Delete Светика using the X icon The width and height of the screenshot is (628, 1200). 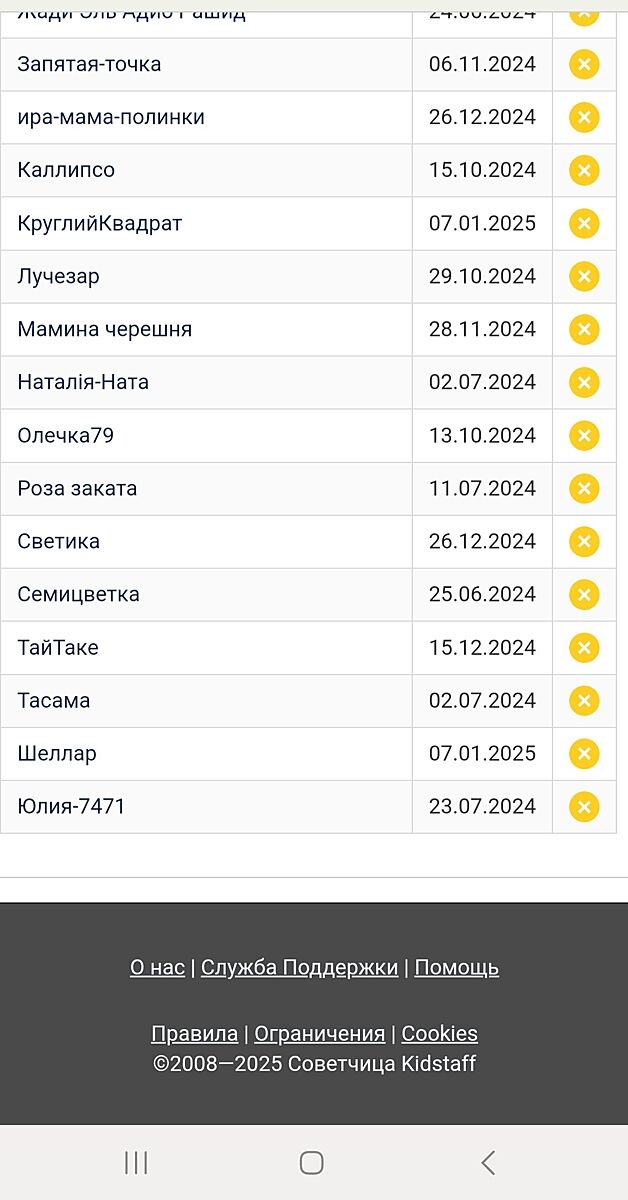(584, 542)
